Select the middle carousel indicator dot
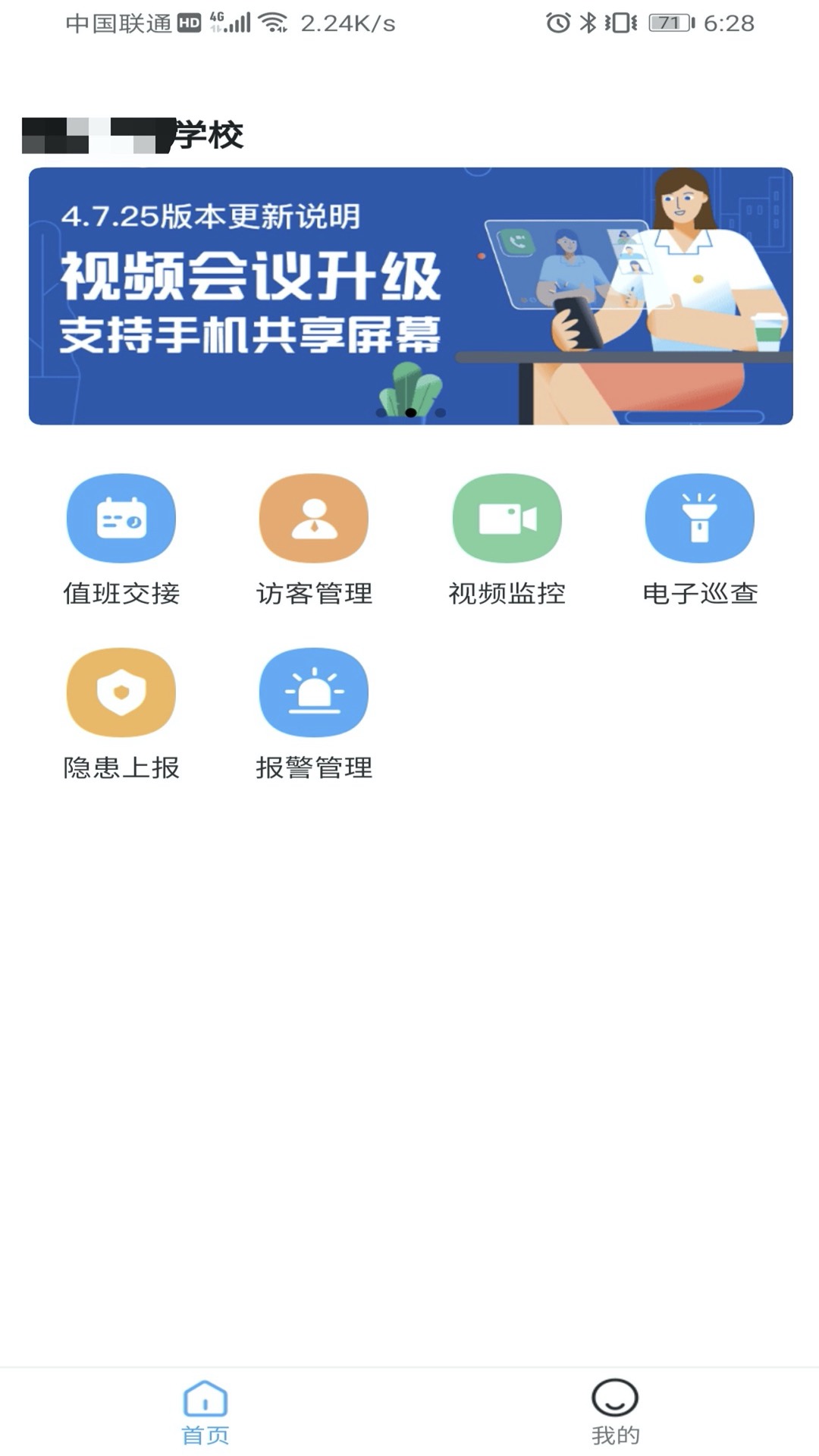 pos(411,412)
